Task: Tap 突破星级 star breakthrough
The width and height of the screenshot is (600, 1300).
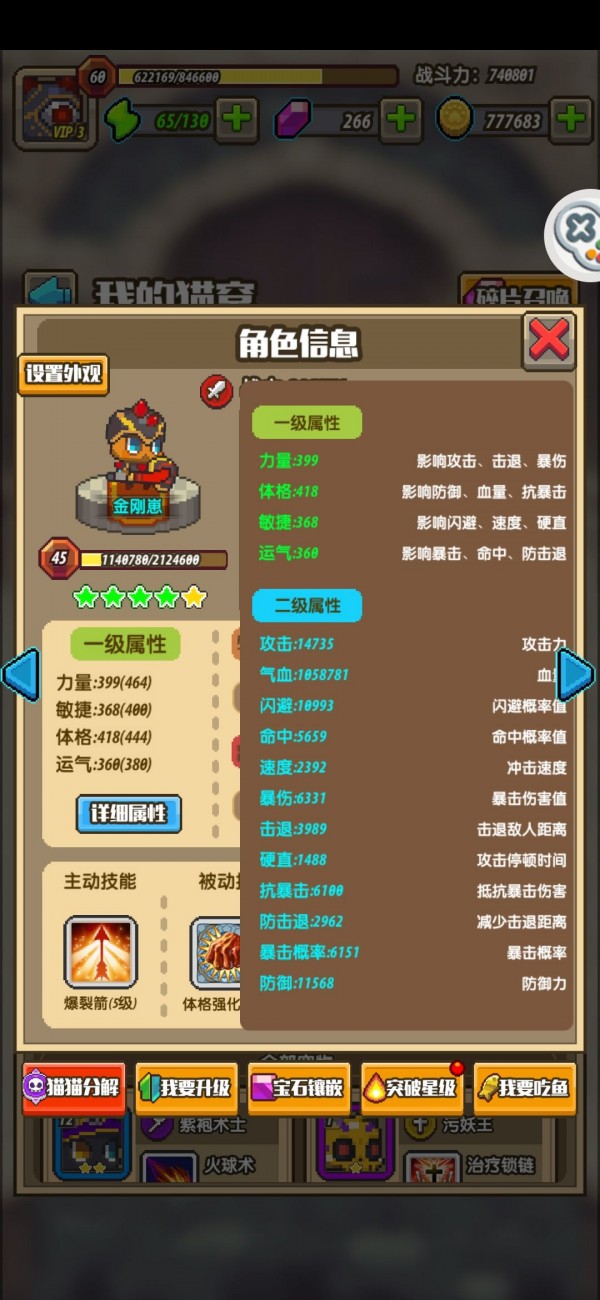Action: tap(412, 1088)
